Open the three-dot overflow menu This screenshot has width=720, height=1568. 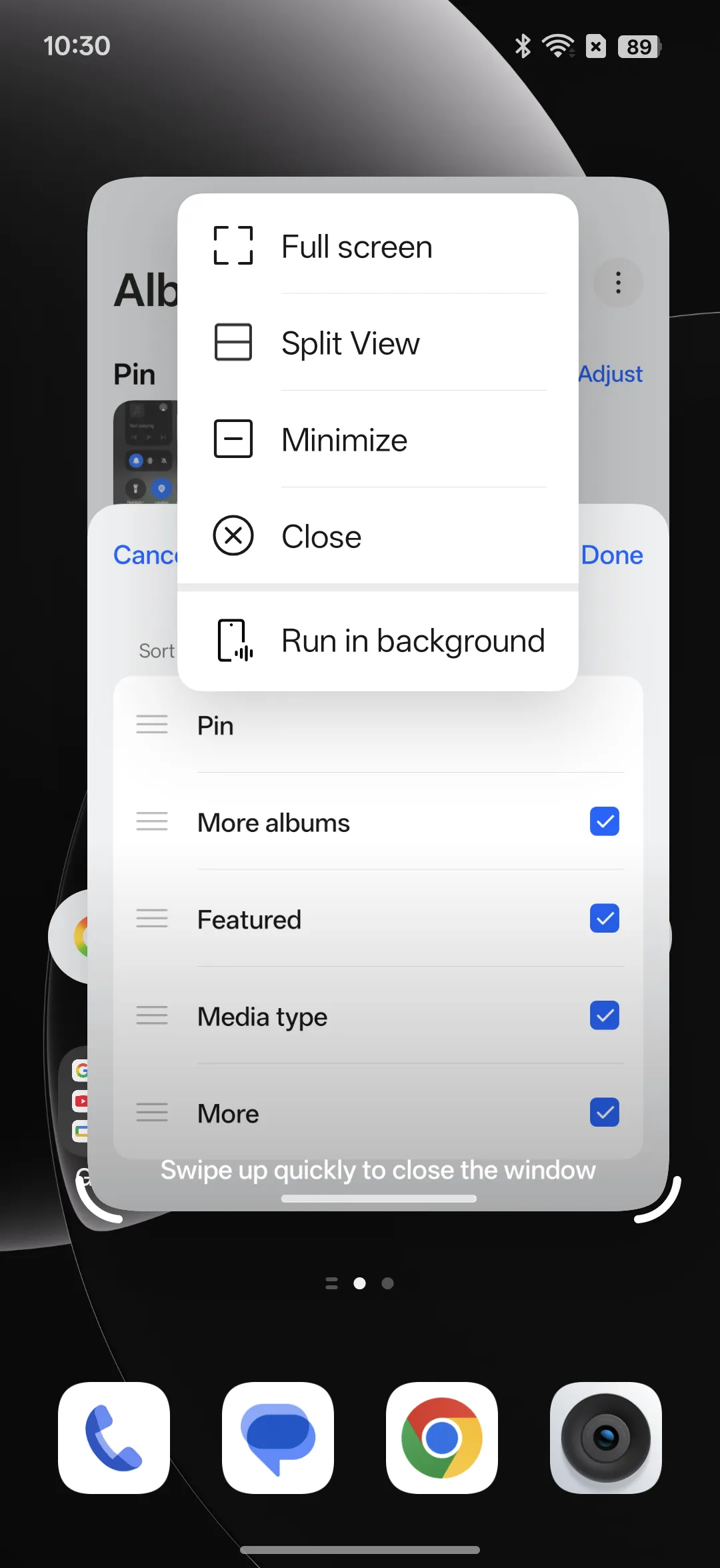click(x=618, y=283)
